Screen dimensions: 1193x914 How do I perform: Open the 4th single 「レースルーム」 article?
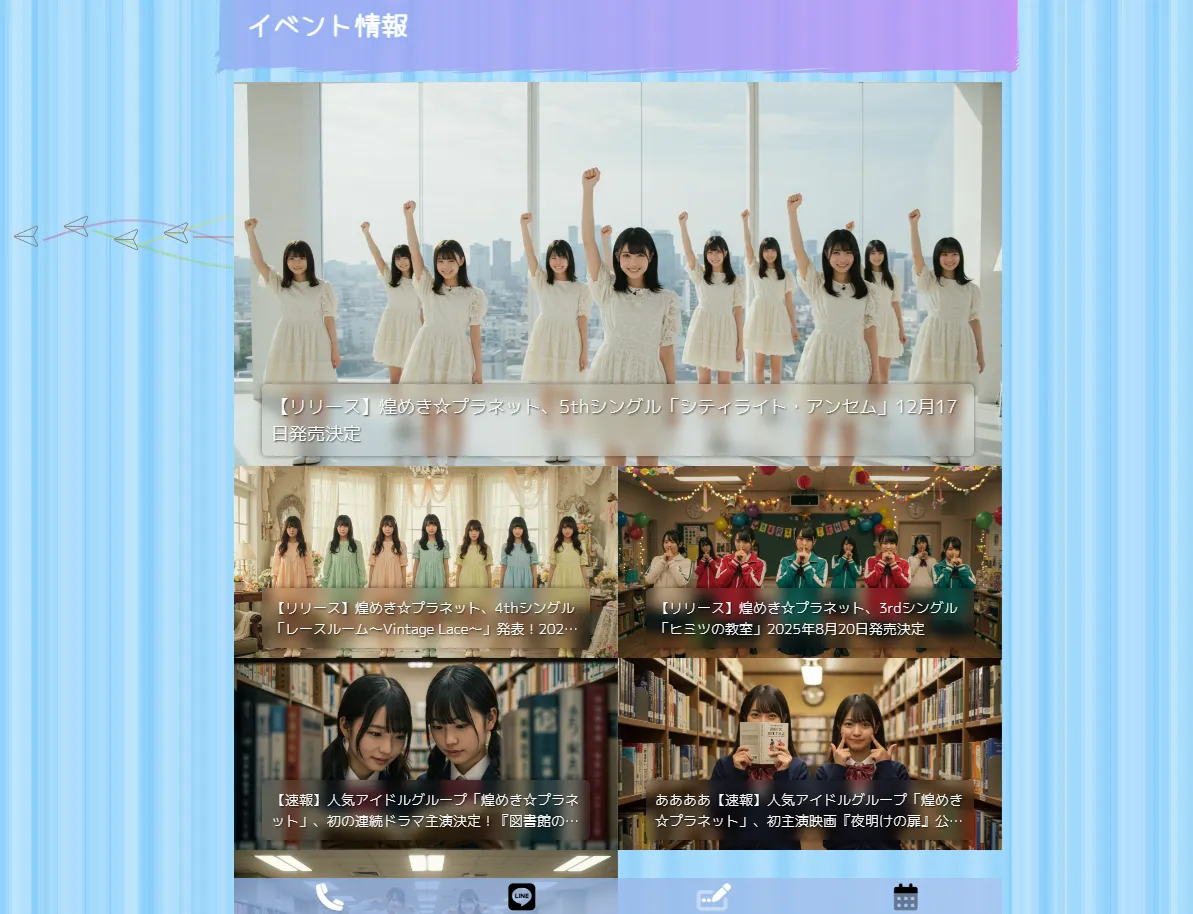click(426, 618)
